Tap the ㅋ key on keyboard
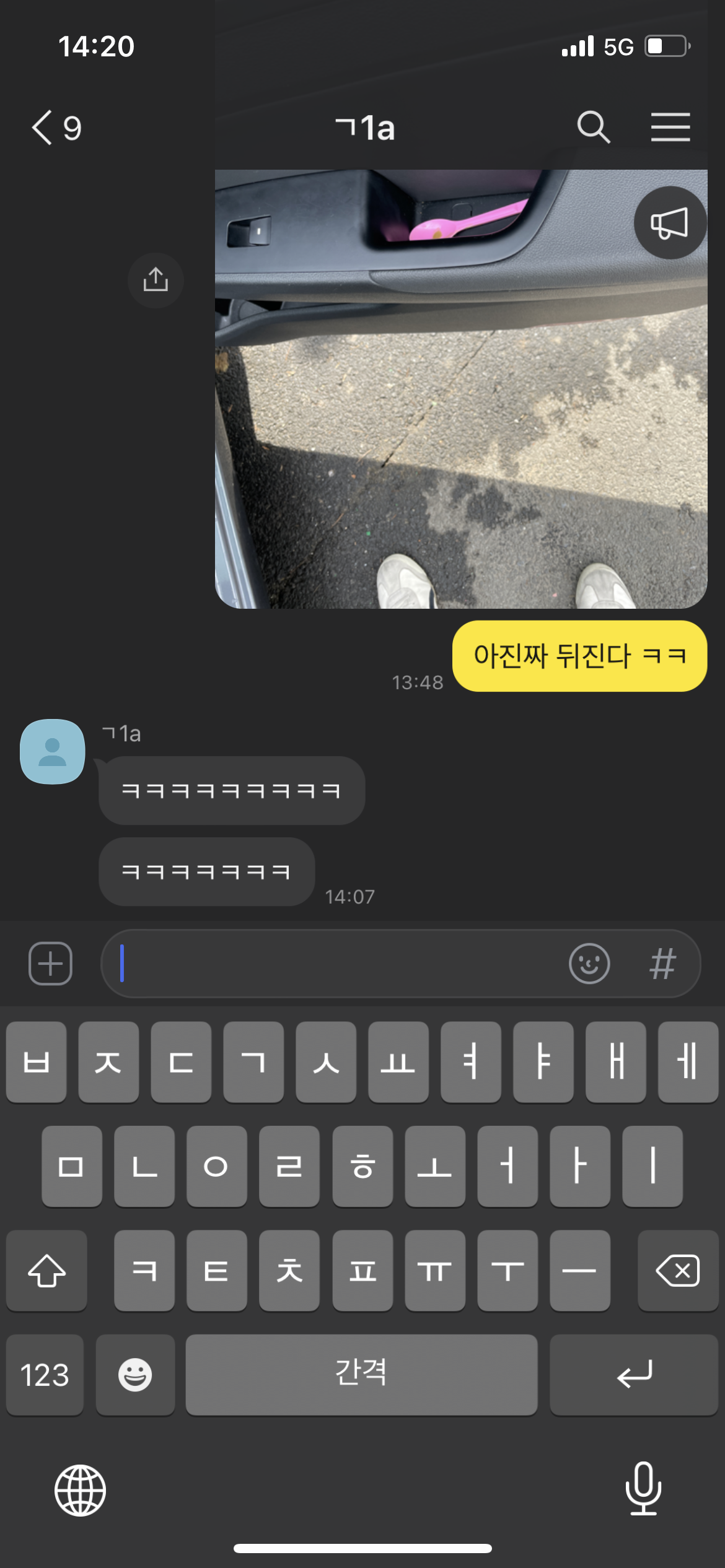Image resolution: width=725 pixels, height=1568 pixels. [x=144, y=1271]
